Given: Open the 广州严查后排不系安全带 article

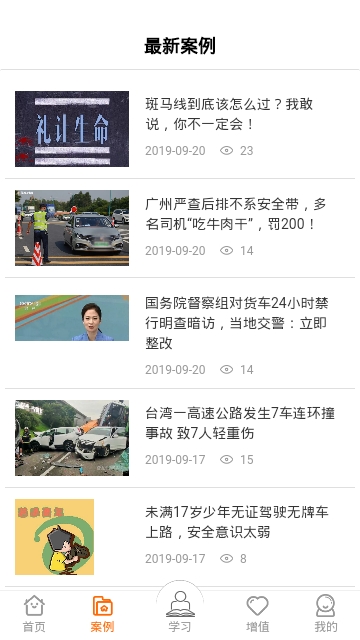Looking at the screenshot, I should coord(180,228).
